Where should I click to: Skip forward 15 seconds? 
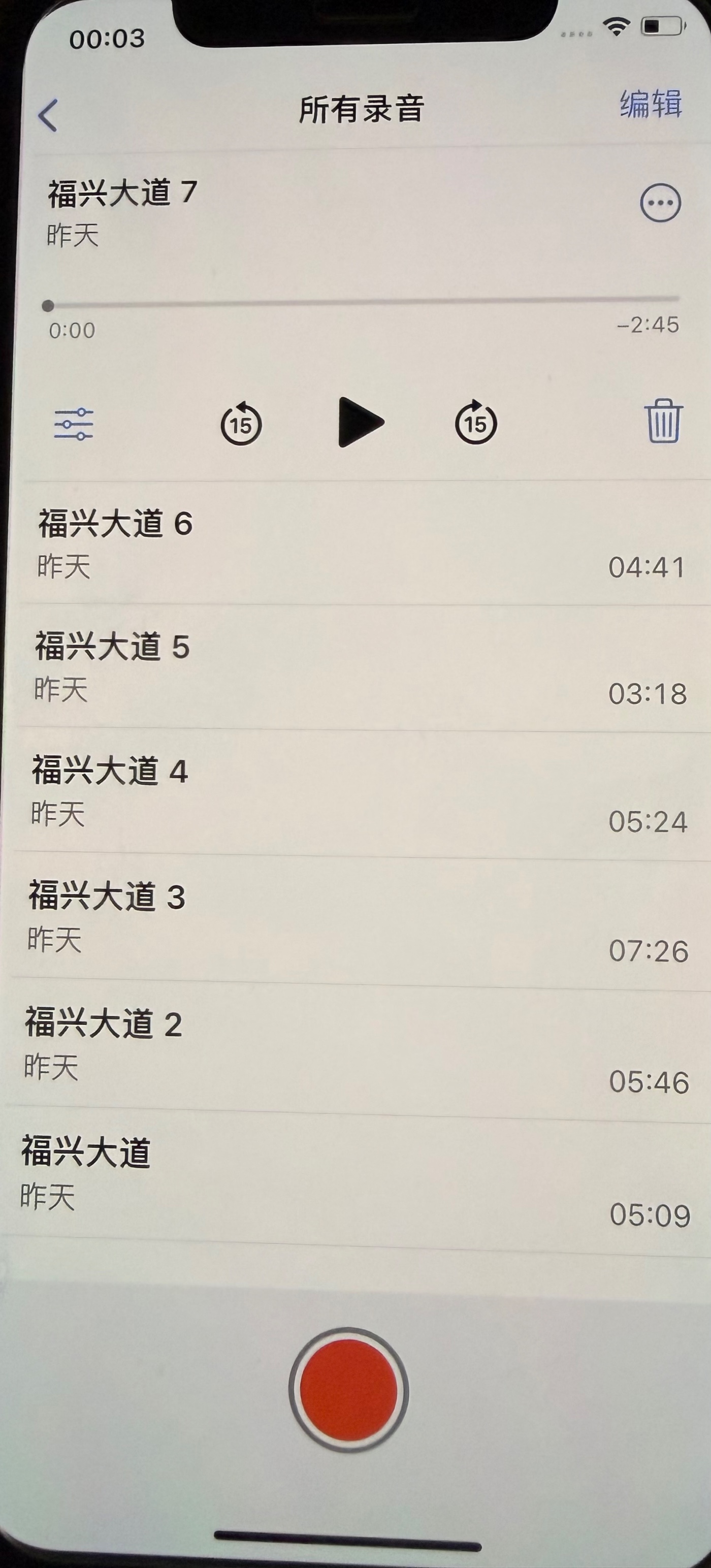pos(476,423)
